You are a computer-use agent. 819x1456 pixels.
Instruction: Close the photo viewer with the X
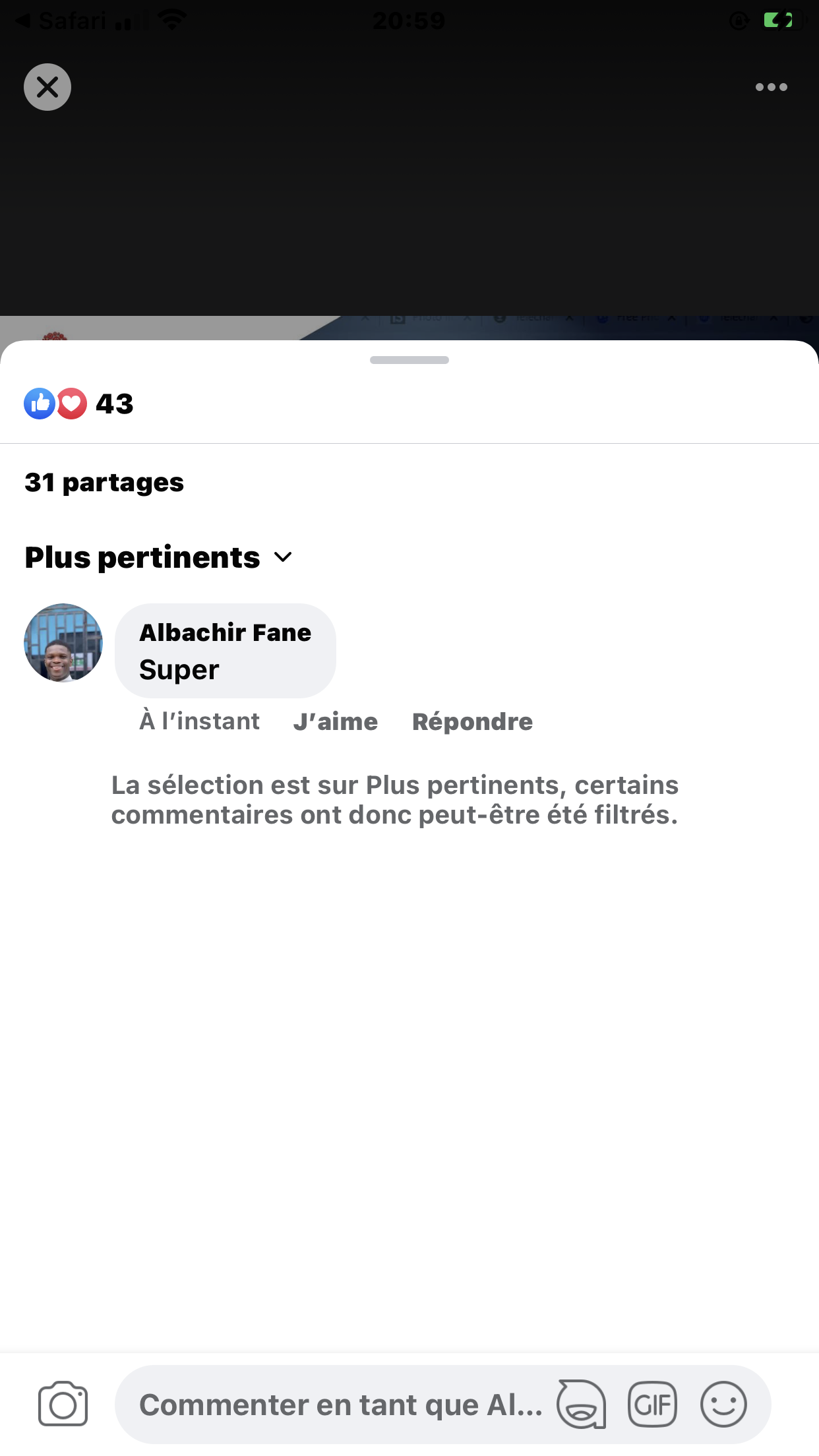click(x=47, y=87)
